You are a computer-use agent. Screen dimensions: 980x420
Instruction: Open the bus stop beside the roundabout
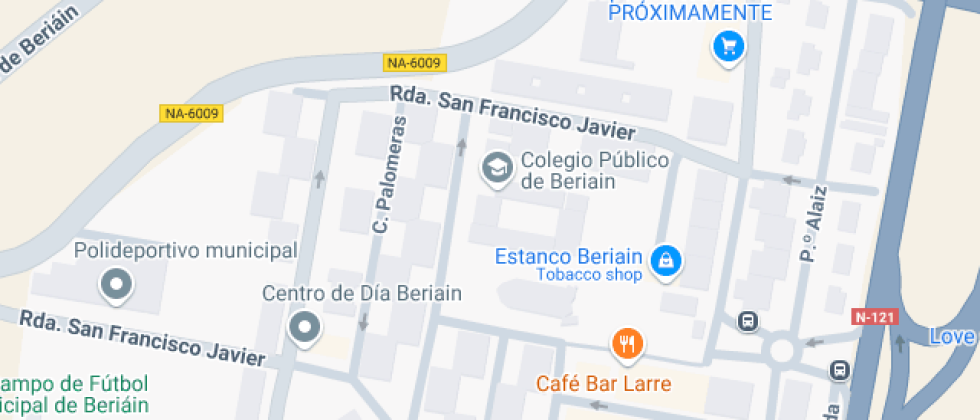click(748, 321)
